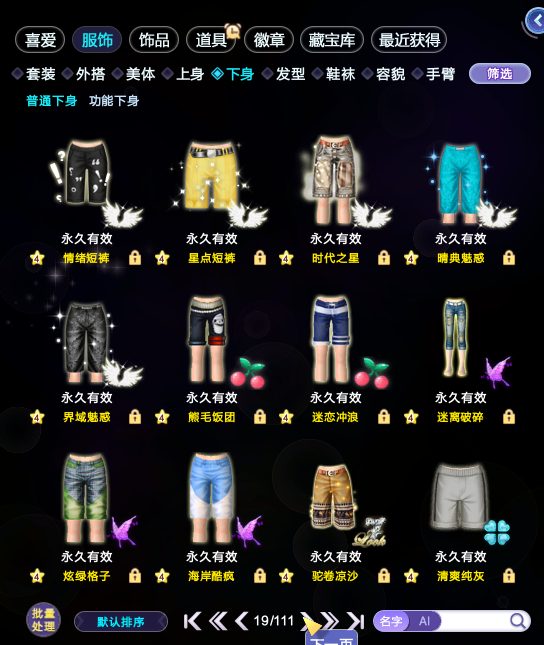Go to the next page arrow
The height and width of the screenshot is (645, 544).
(x=309, y=621)
